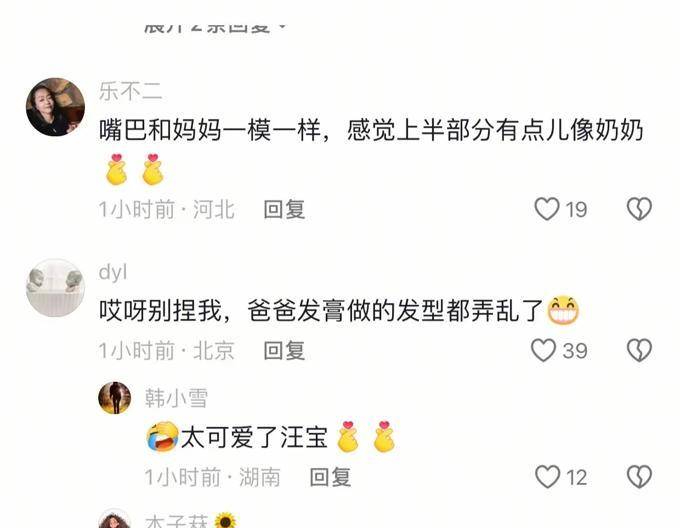Dislike 乐不二's comment
This screenshot has width=680, height=528.
pyautogui.click(x=638, y=209)
